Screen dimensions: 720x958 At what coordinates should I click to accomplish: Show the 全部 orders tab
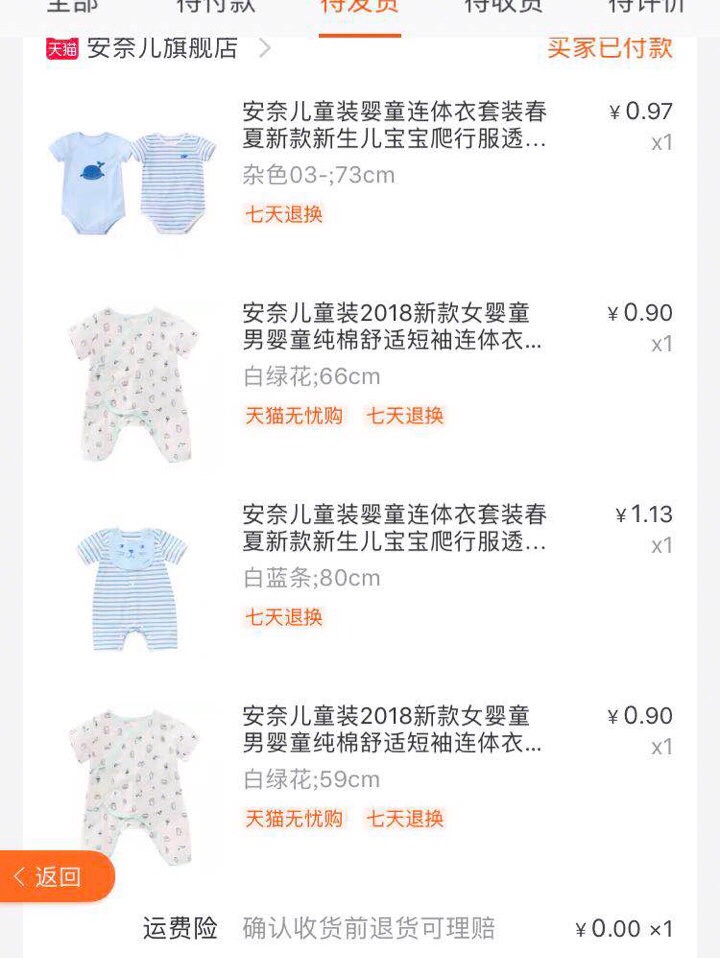coord(73,8)
